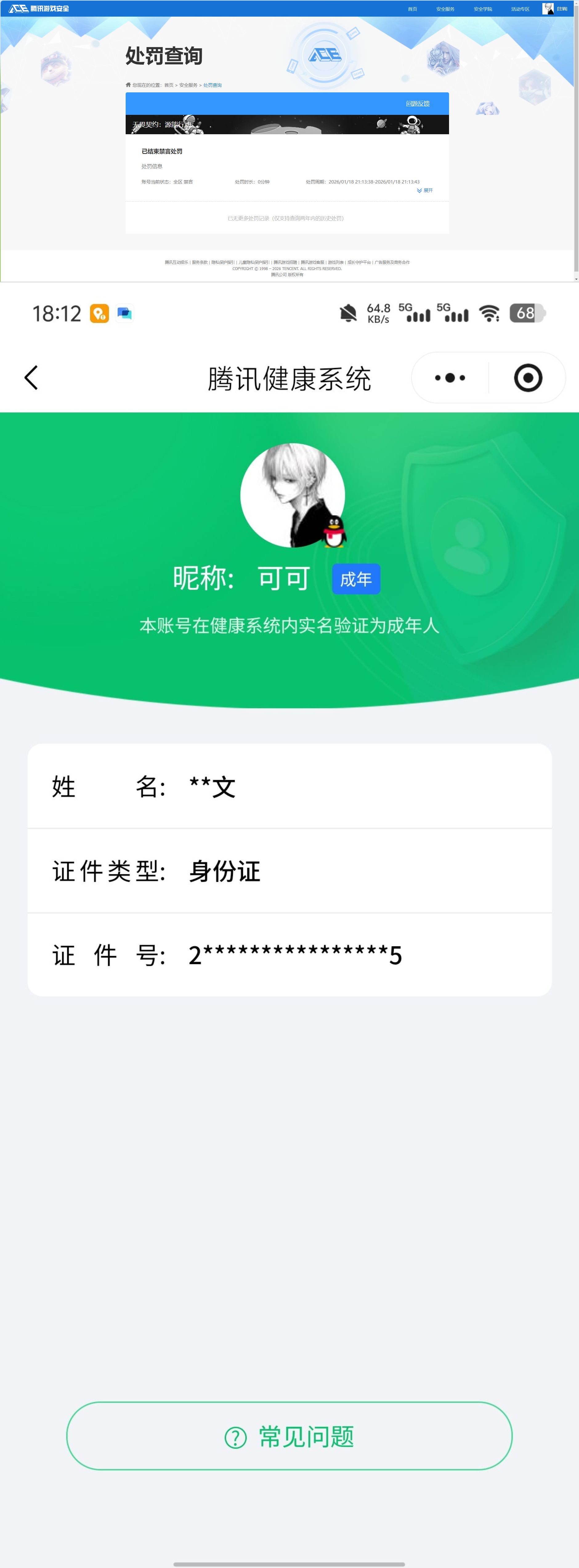This screenshot has height=1568, width=579.
Task: Close the mini program with the circle icon
Action: pyautogui.click(x=528, y=377)
